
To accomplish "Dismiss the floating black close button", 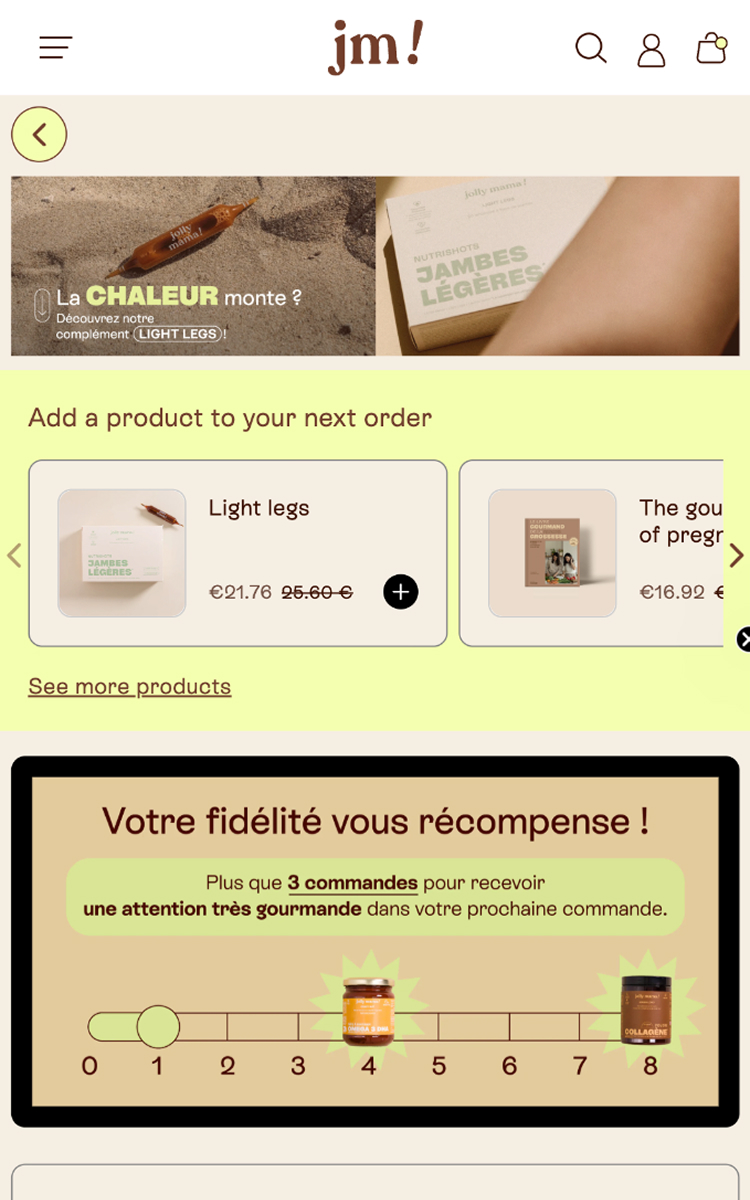I will [743, 640].
